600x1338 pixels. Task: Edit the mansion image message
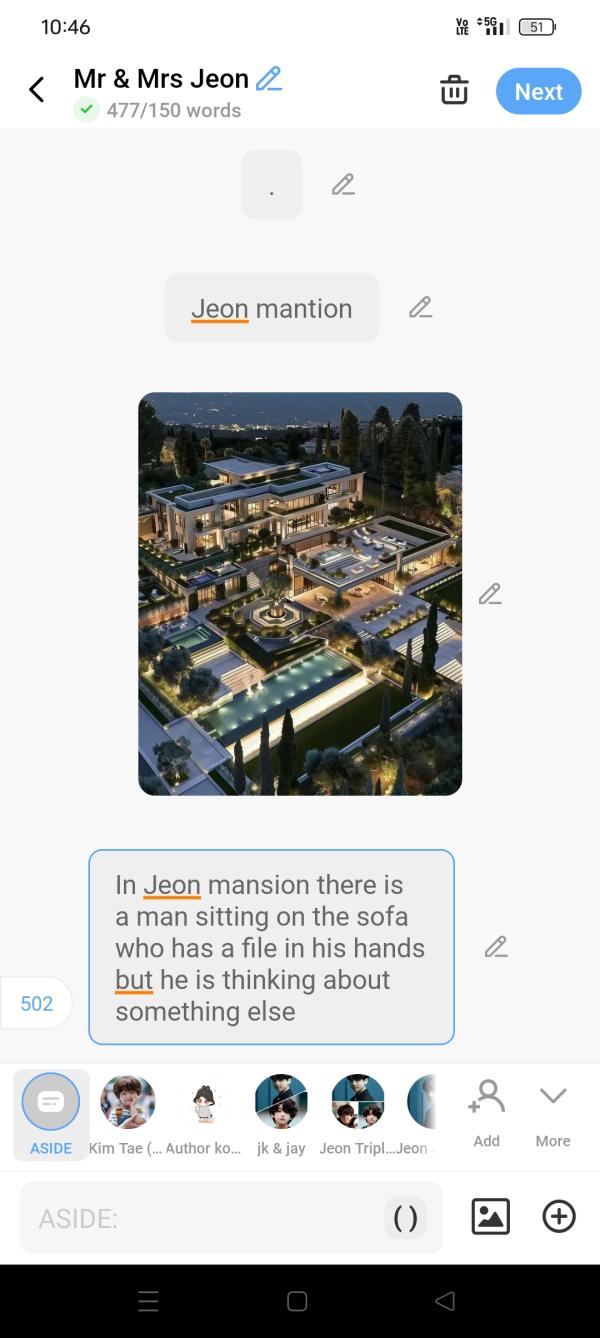coord(489,595)
